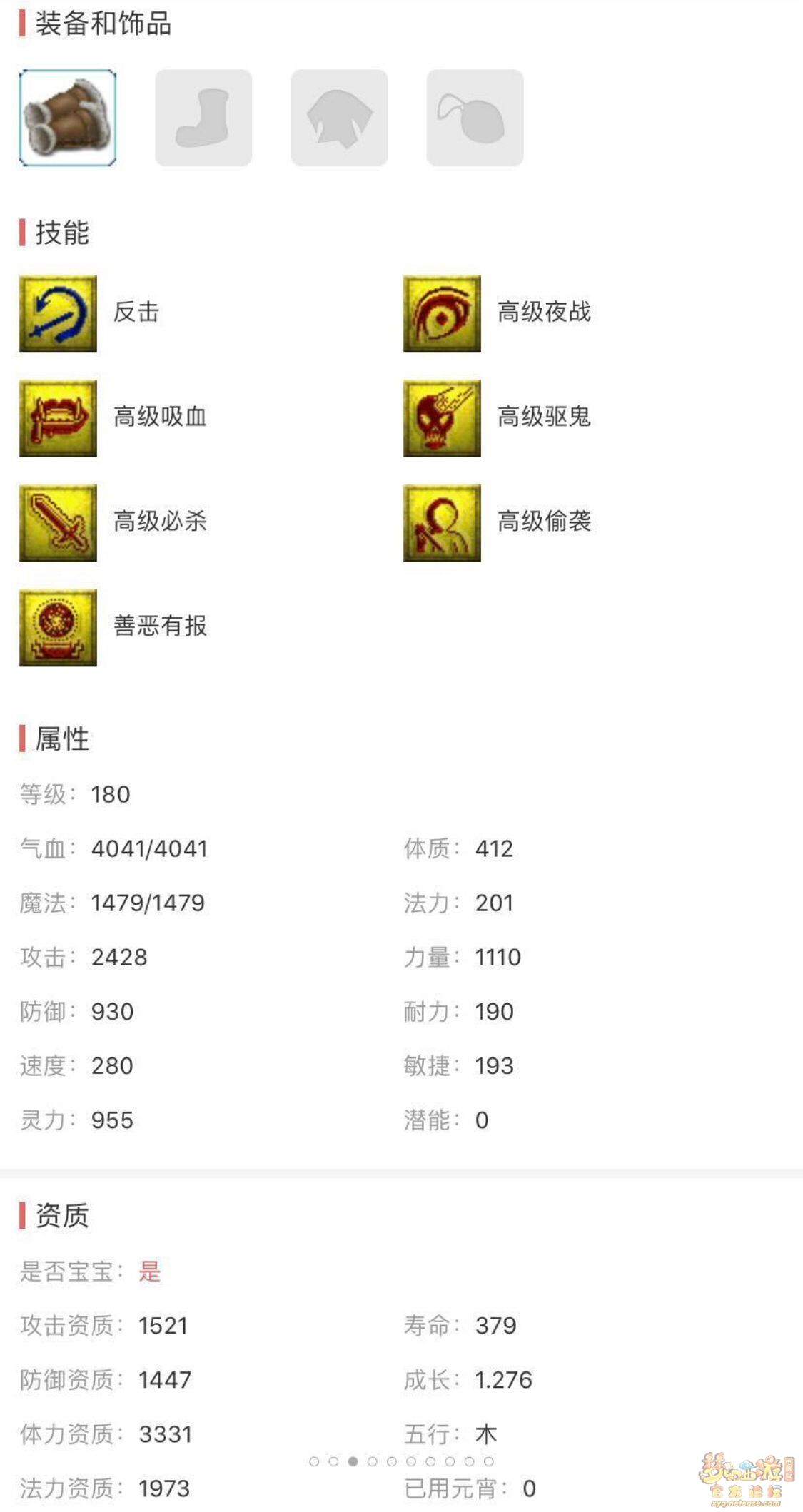
Task: View the 高级夜战 skill details
Action: click(442, 313)
